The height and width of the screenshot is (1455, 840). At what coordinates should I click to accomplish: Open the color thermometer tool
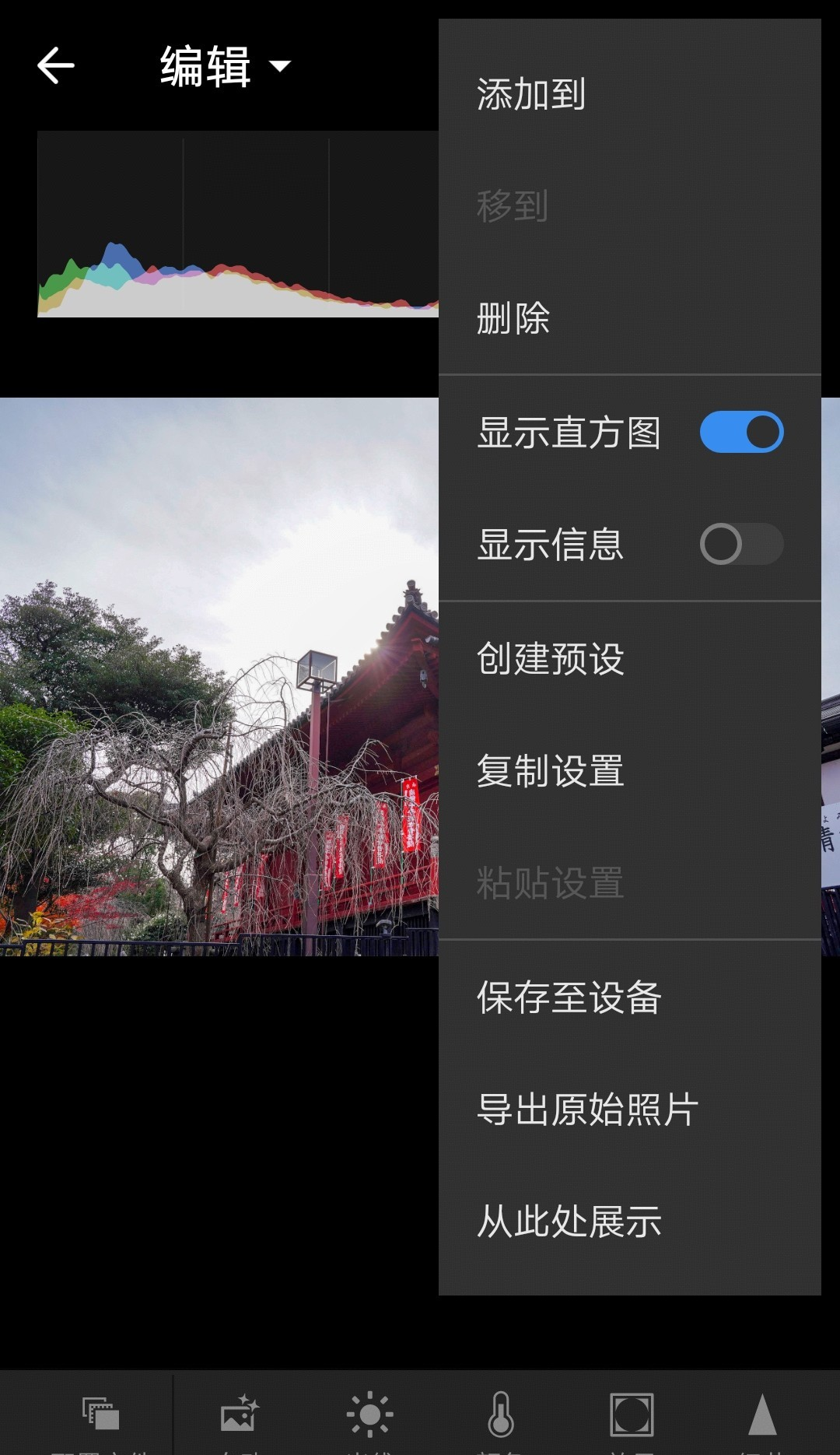500,1415
